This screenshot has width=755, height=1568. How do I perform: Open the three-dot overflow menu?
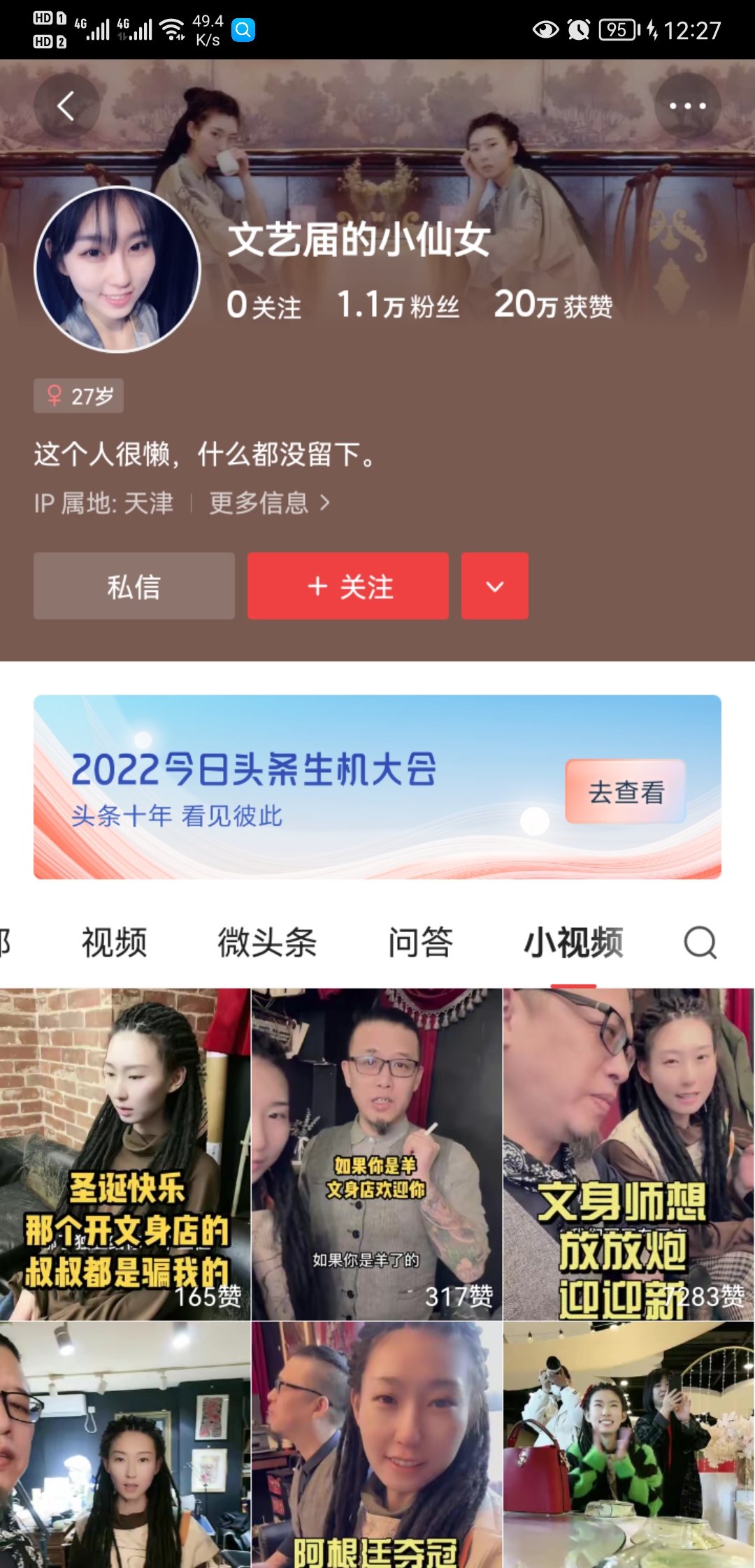tap(687, 106)
